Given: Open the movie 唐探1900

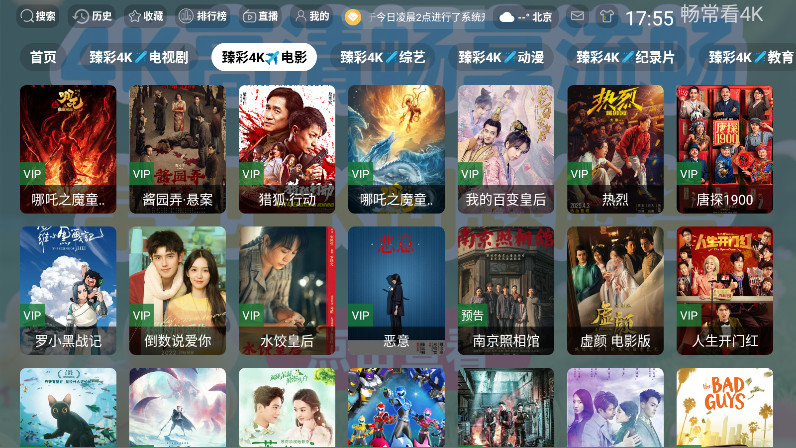Looking at the screenshot, I should coord(725,148).
